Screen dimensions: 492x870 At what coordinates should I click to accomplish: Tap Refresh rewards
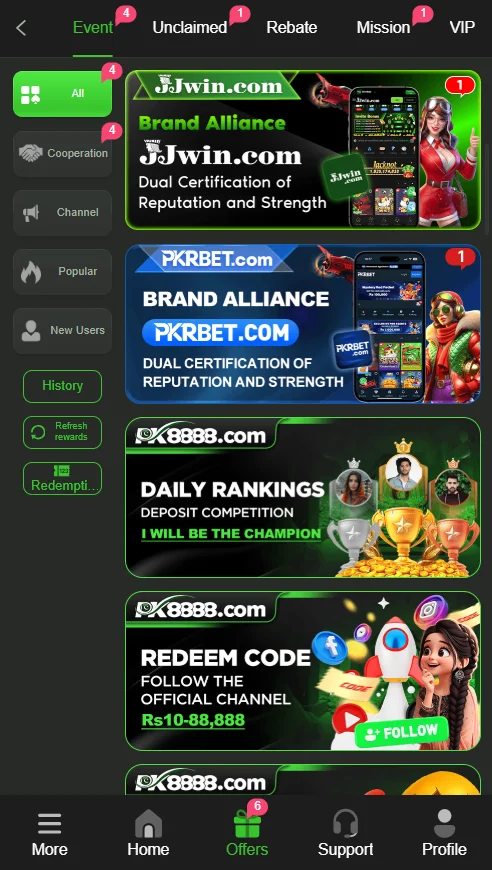click(62, 432)
